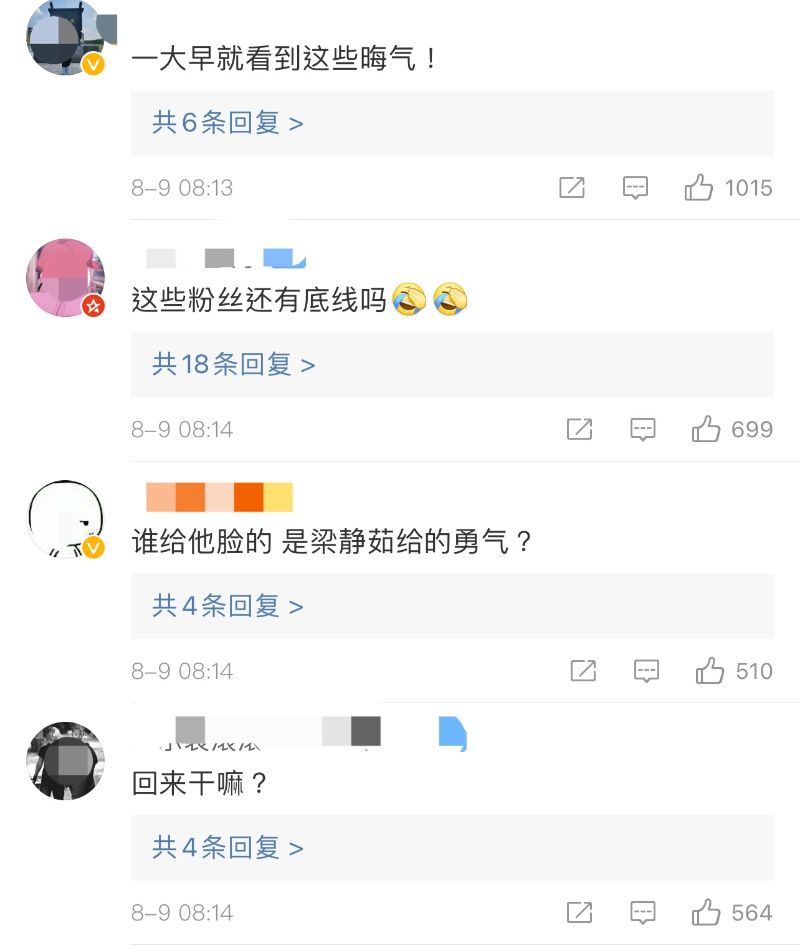Viewport: 800px width, 951px height.
Task: Expand the 共18条回复 replies
Action: pos(234,365)
